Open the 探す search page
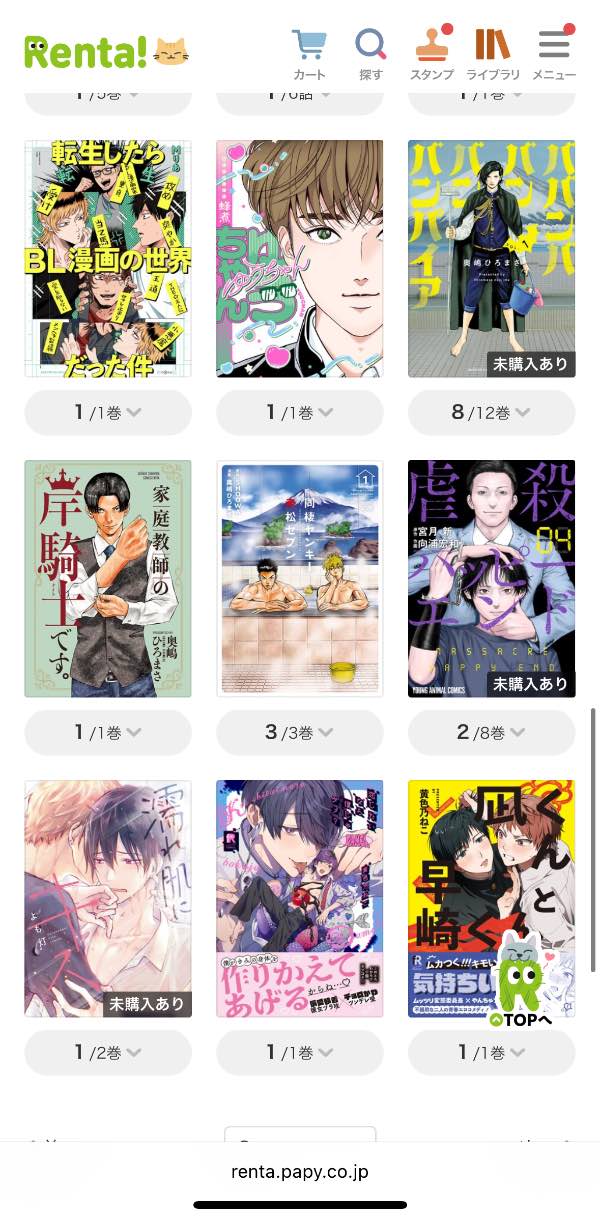This screenshot has height=1221, width=600. click(x=371, y=54)
